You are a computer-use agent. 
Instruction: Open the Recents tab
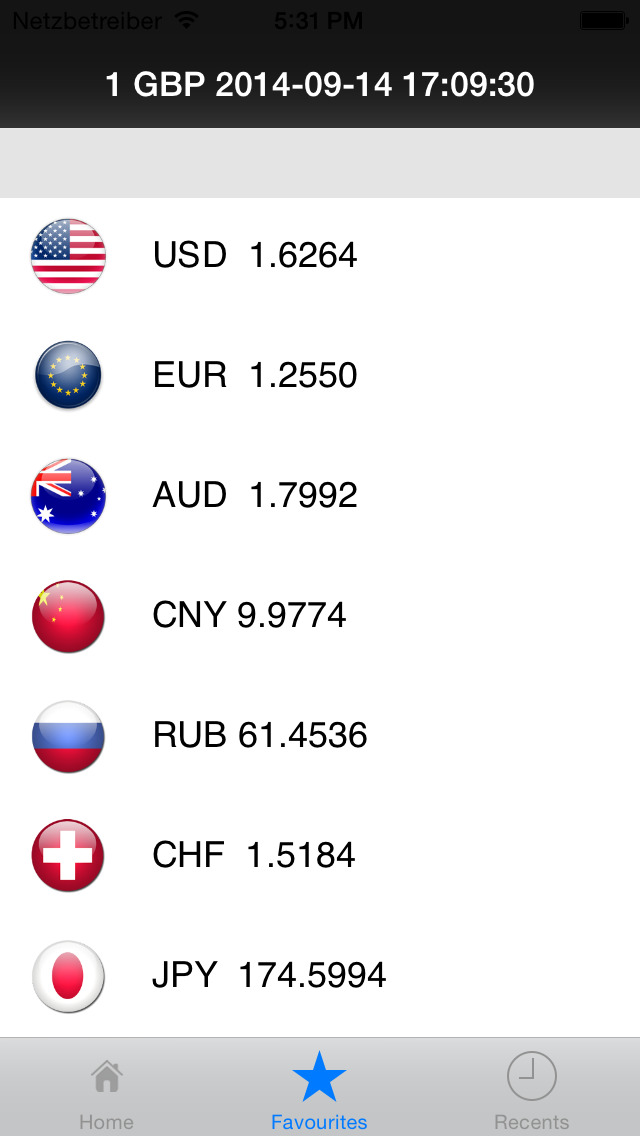click(x=531, y=1090)
